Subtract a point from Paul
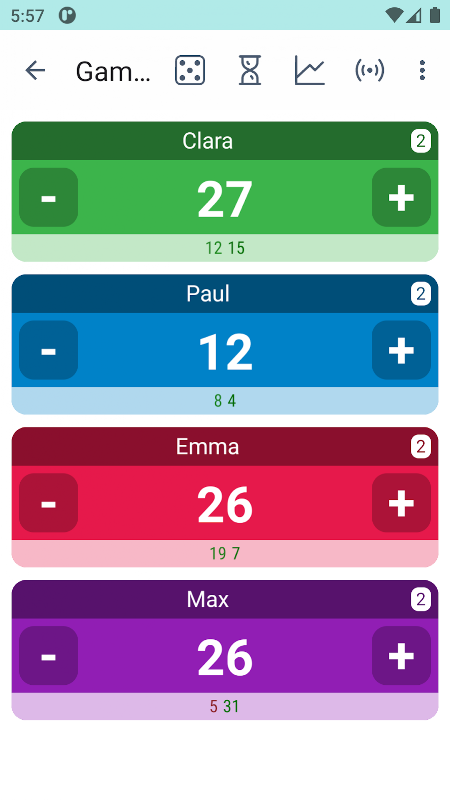Viewport: 450px width, 800px height. click(48, 350)
